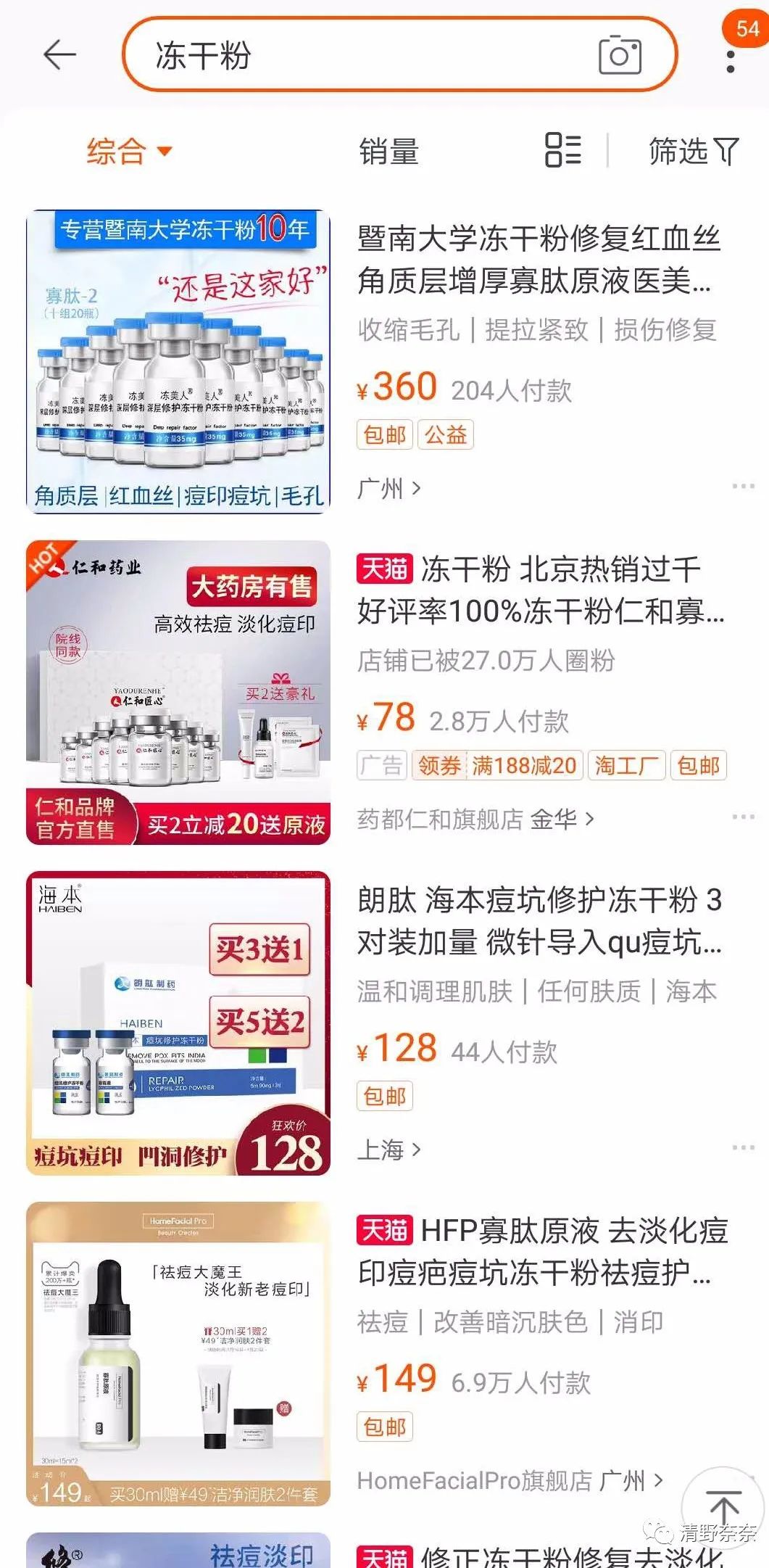Viewport: 769px width, 1568px height.
Task: Switch layout with the view toggle icon
Action: pyautogui.click(x=565, y=150)
